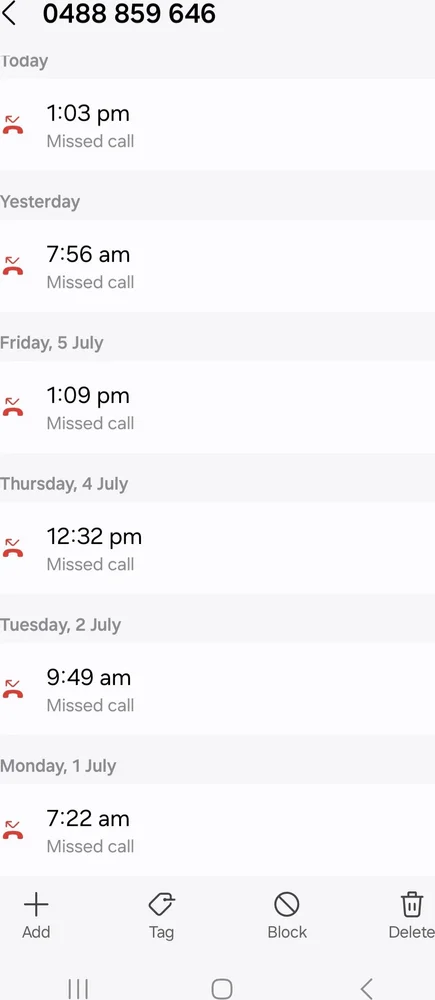Screen dimensions: 435x1000
Task: Go to the home screen
Action: click(221, 989)
